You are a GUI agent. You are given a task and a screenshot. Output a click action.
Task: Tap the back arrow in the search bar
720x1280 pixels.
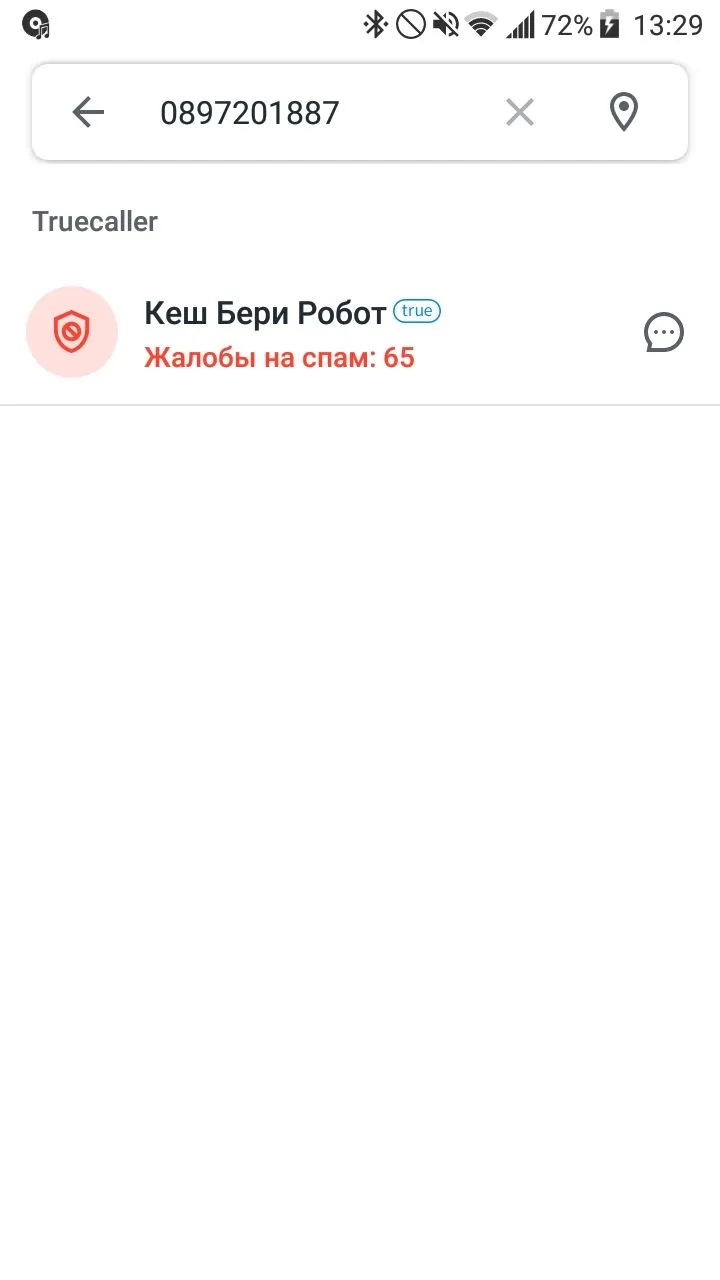[87, 111]
